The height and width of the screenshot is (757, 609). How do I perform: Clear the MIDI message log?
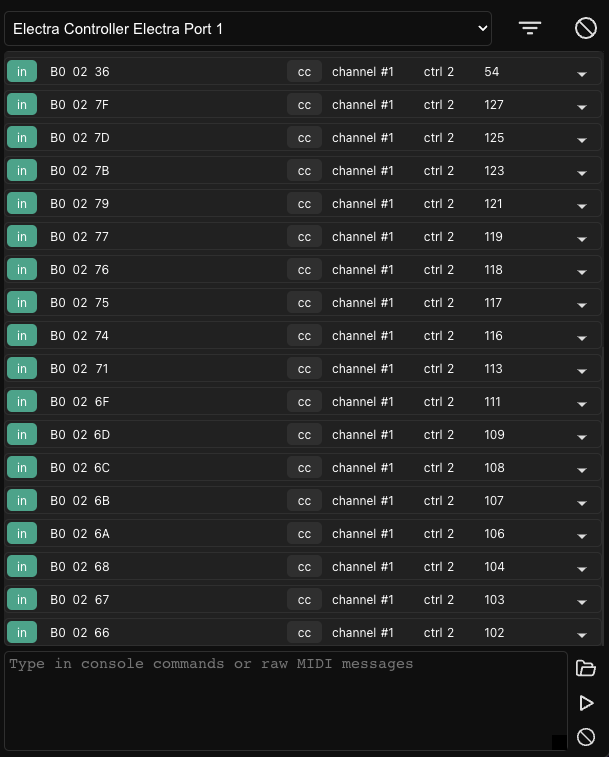click(x=586, y=28)
